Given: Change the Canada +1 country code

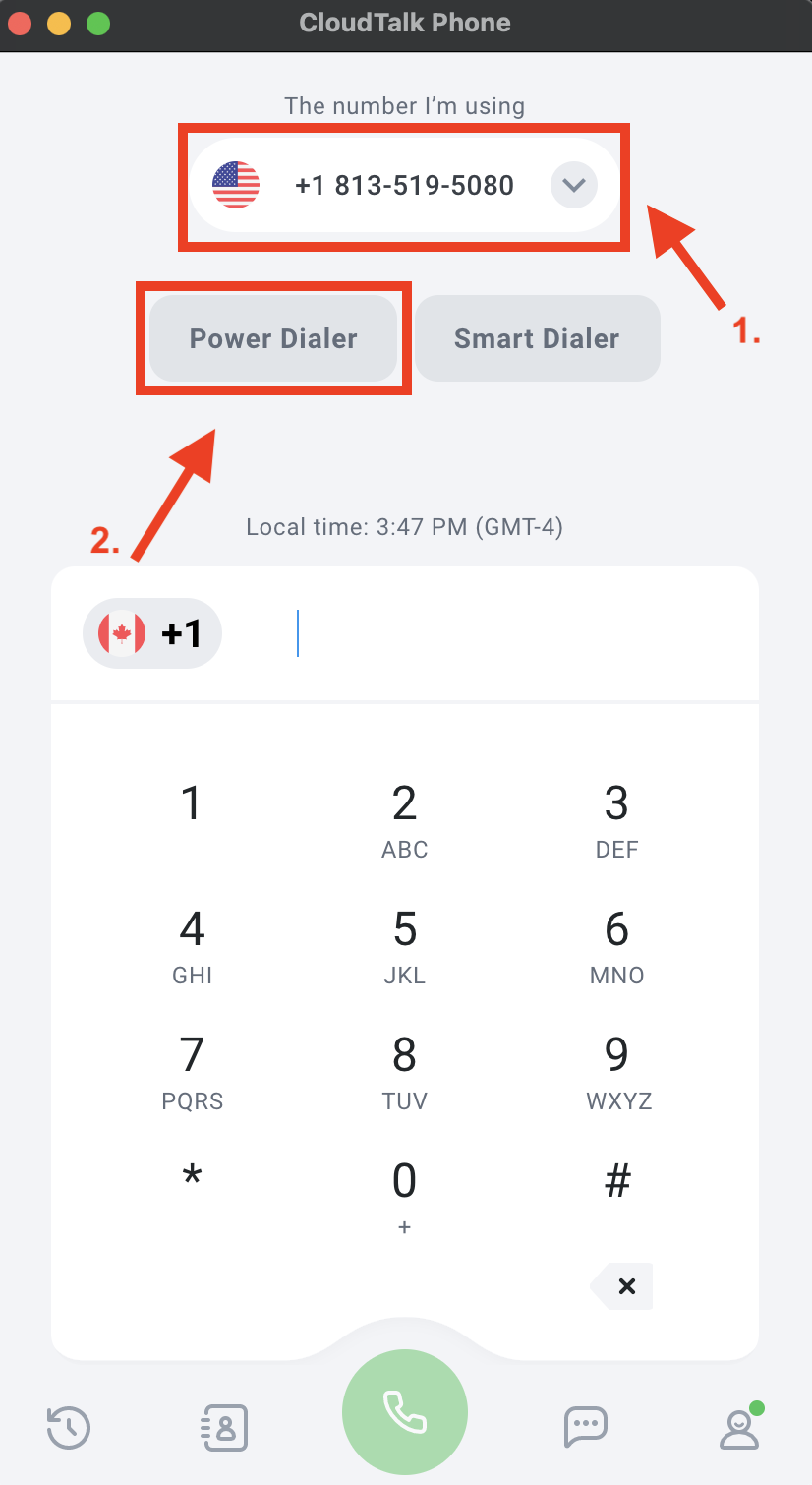Looking at the screenshot, I should click(x=152, y=633).
